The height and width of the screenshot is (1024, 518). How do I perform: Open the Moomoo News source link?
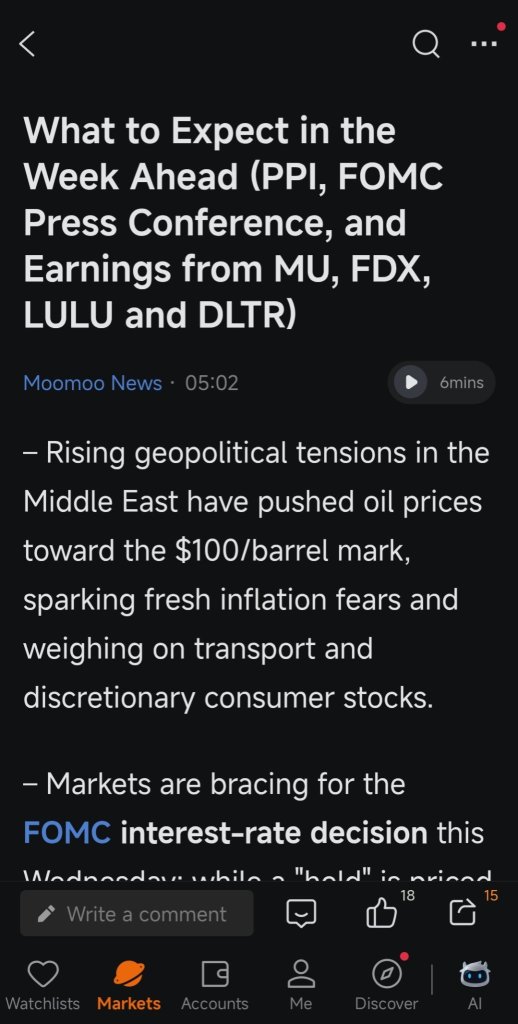pyautogui.click(x=92, y=383)
